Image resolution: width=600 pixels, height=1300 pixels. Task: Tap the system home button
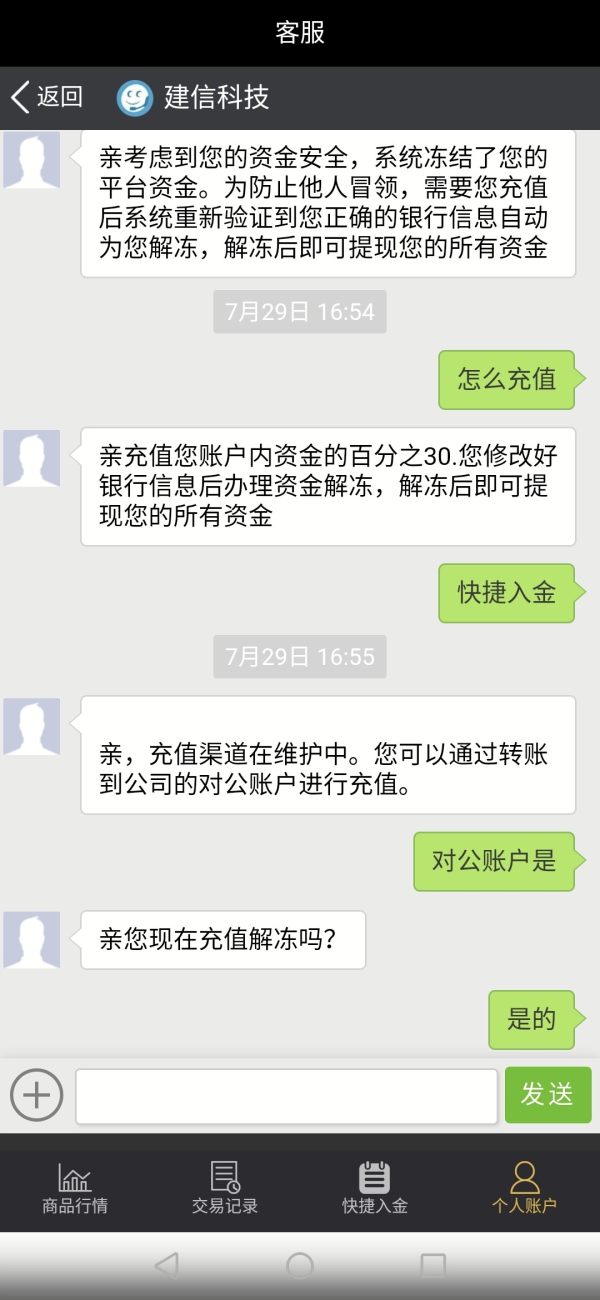(x=300, y=1266)
